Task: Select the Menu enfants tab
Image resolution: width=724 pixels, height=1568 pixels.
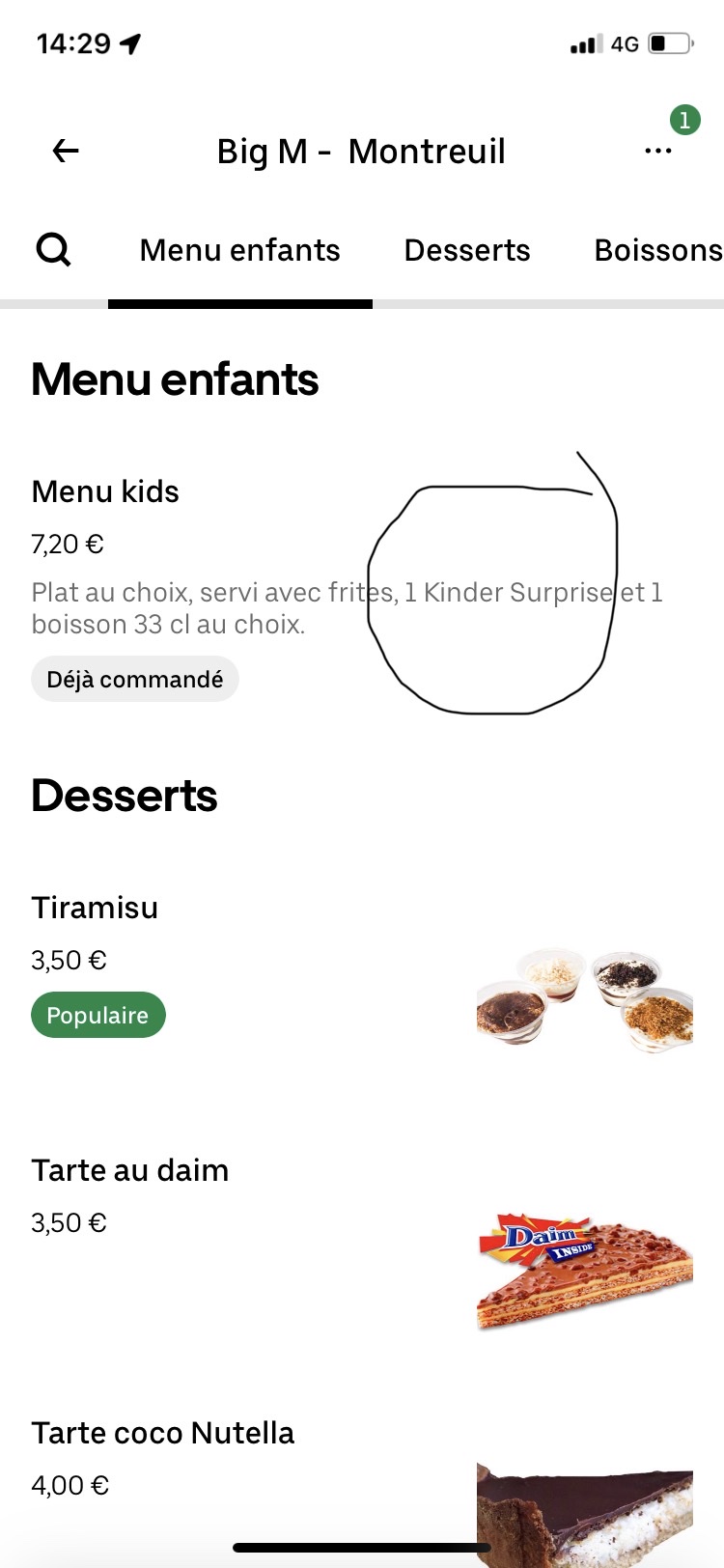Action: [x=239, y=250]
